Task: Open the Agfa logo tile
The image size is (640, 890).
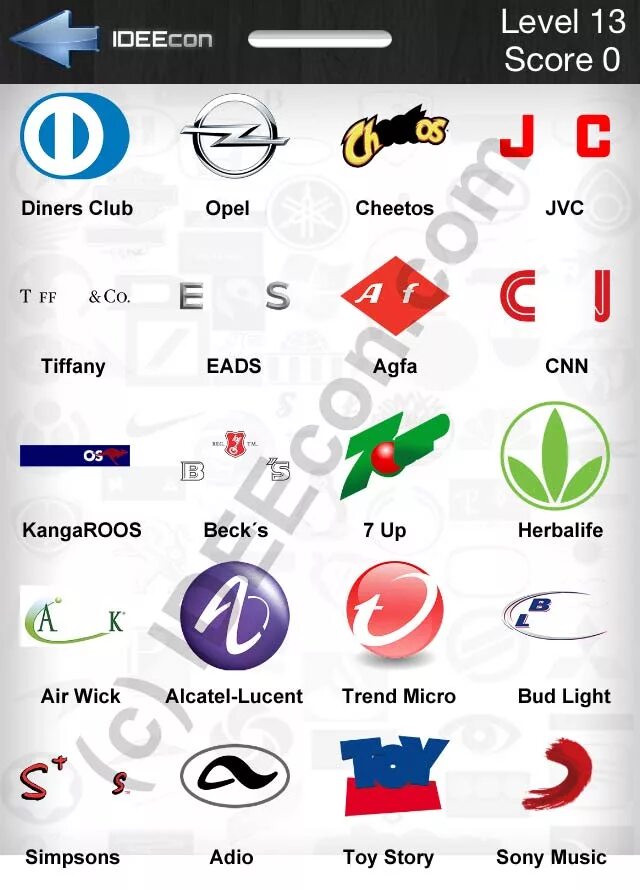Action: 394,295
